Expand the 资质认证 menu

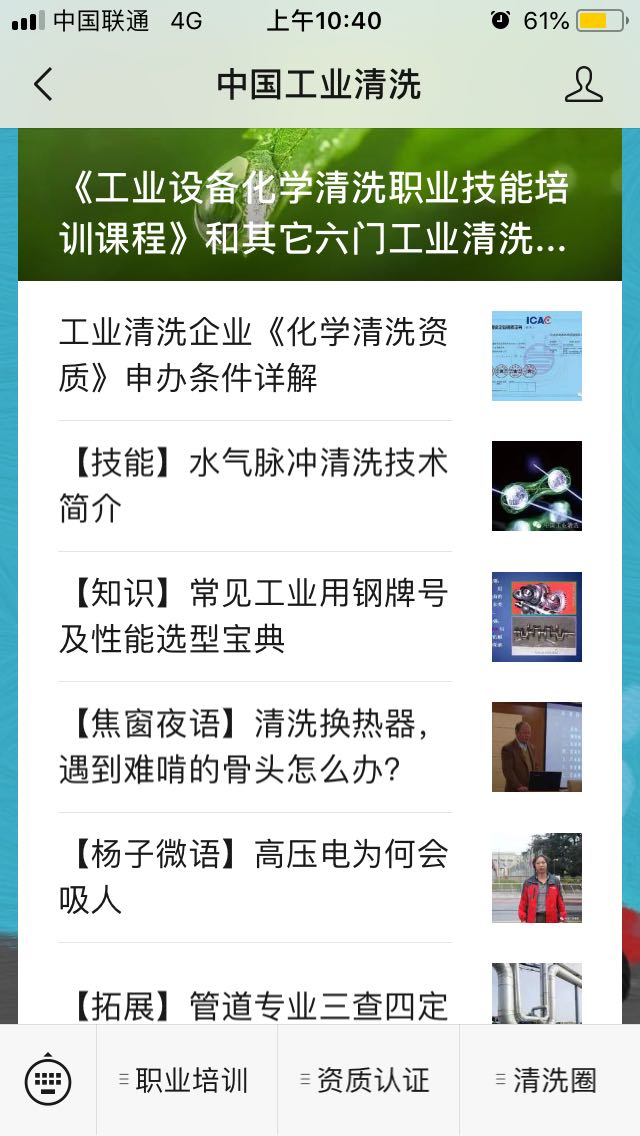point(368,1080)
